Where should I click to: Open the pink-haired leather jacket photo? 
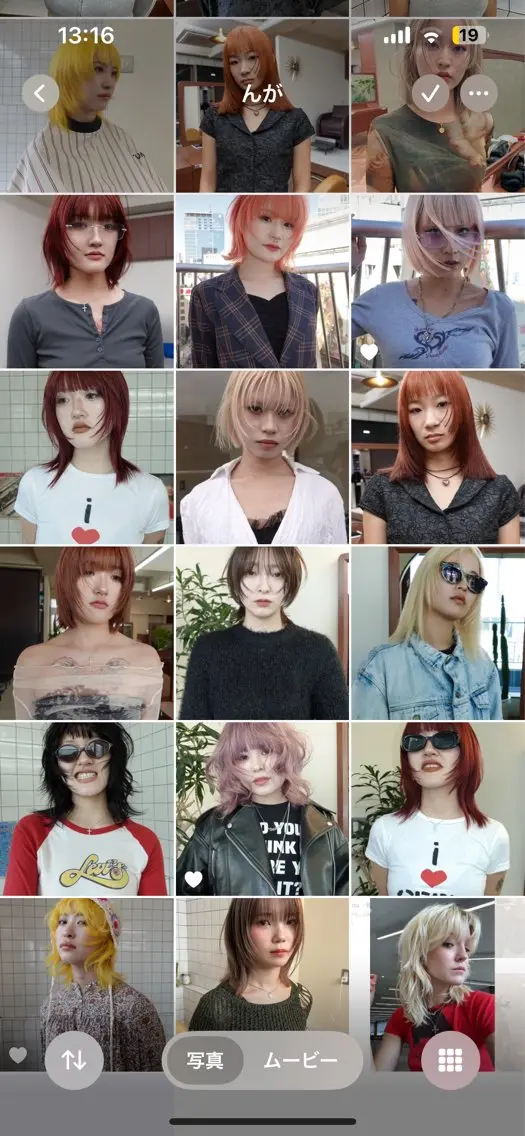262,808
